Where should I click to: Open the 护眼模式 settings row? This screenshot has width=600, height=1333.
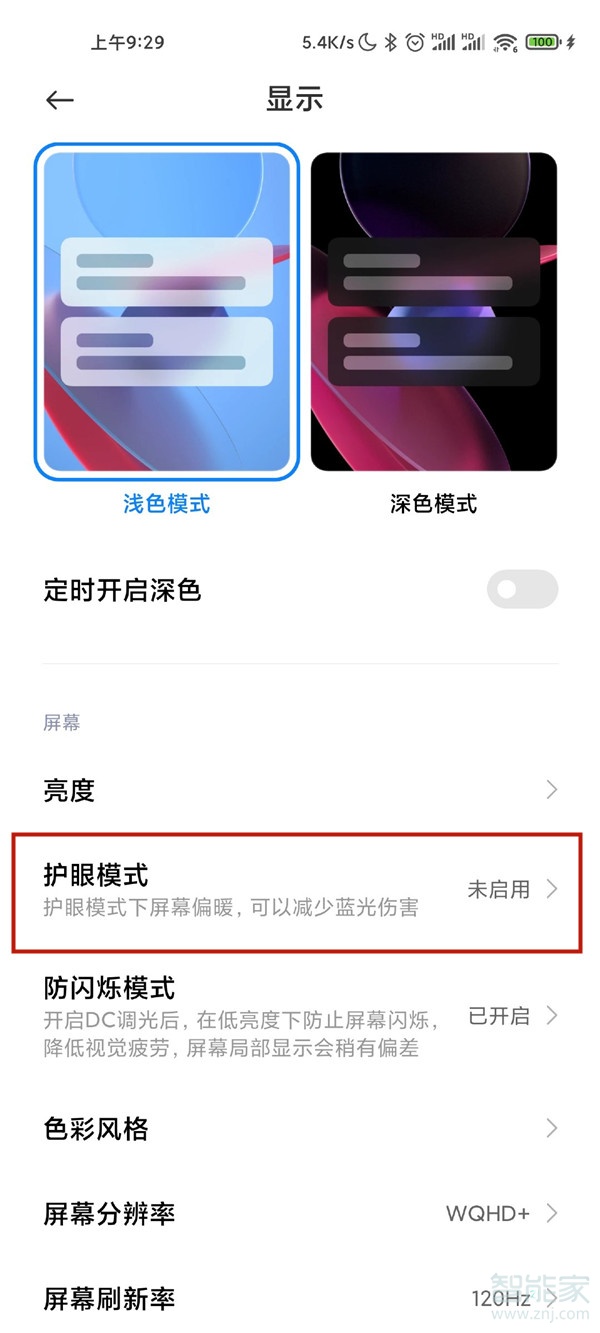click(300, 889)
